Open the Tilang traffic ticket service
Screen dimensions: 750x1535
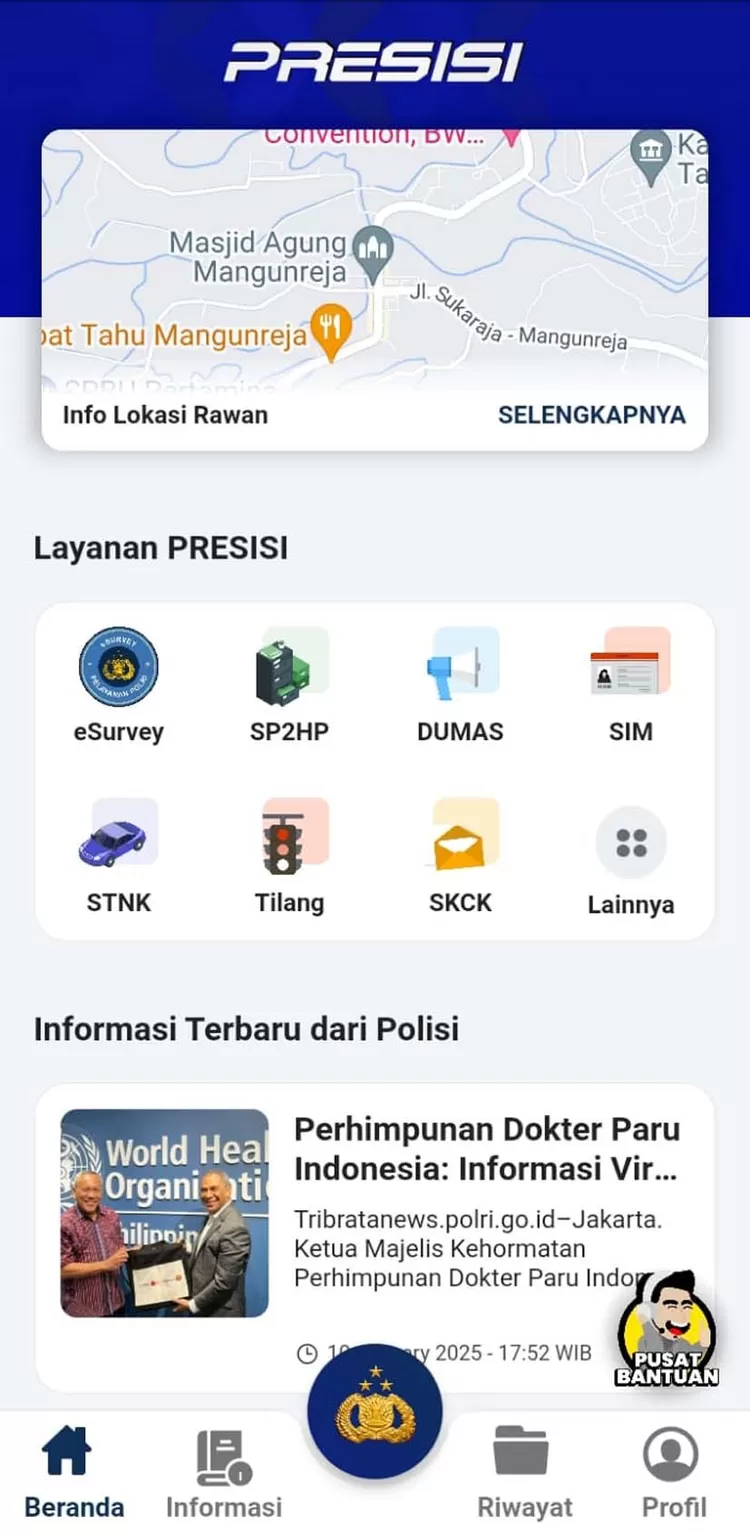[x=289, y=856]
